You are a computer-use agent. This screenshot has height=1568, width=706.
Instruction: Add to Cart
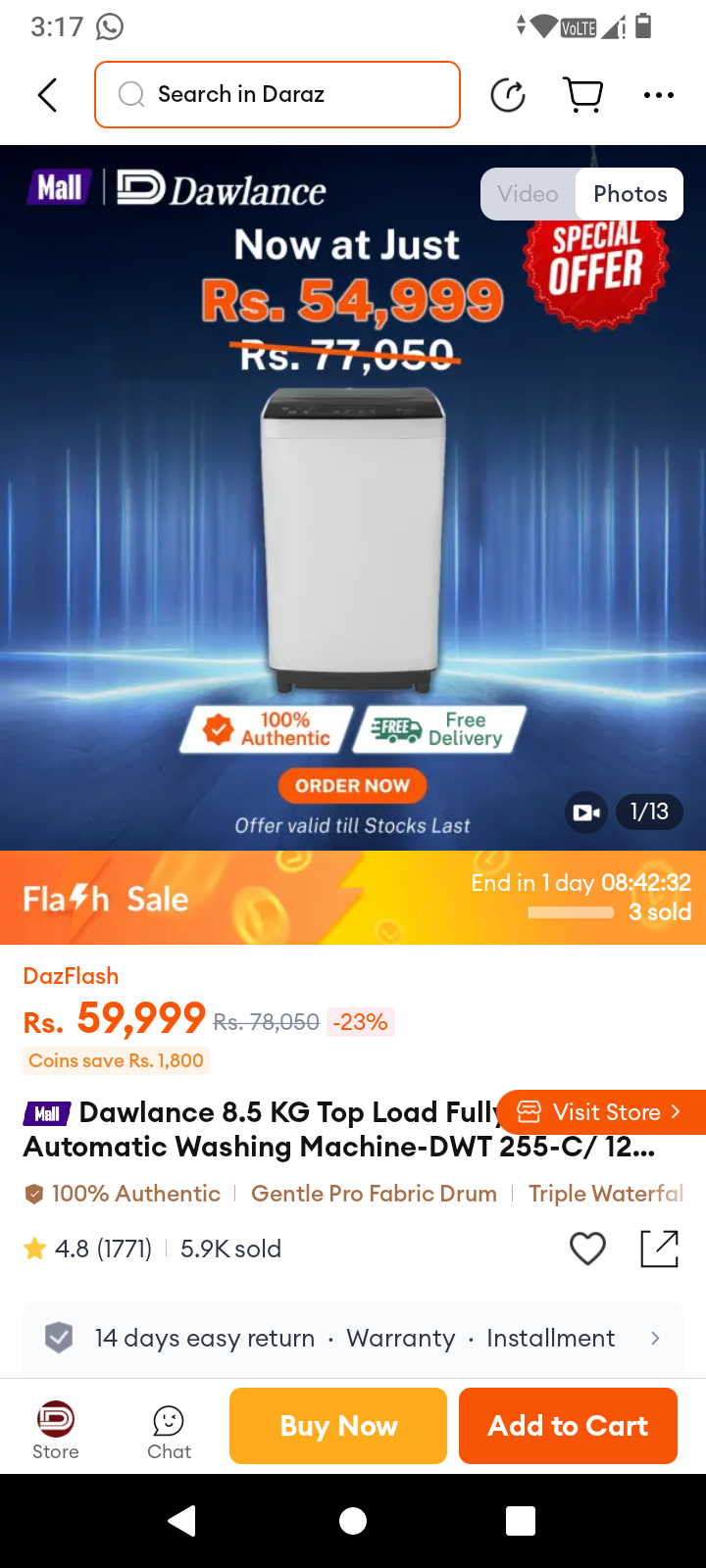click(568, 1426)
